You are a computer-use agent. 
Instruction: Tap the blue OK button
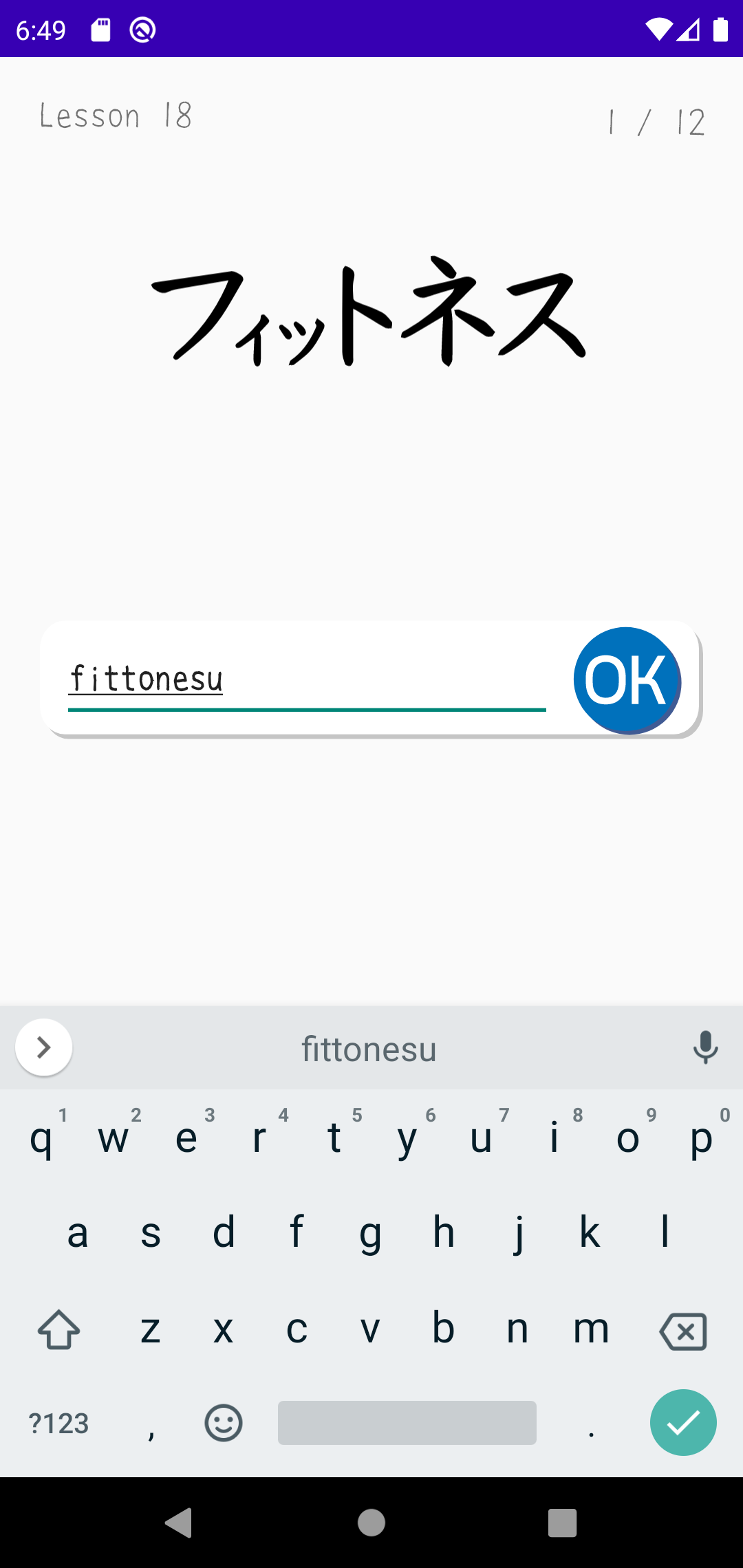coord(627,680)
